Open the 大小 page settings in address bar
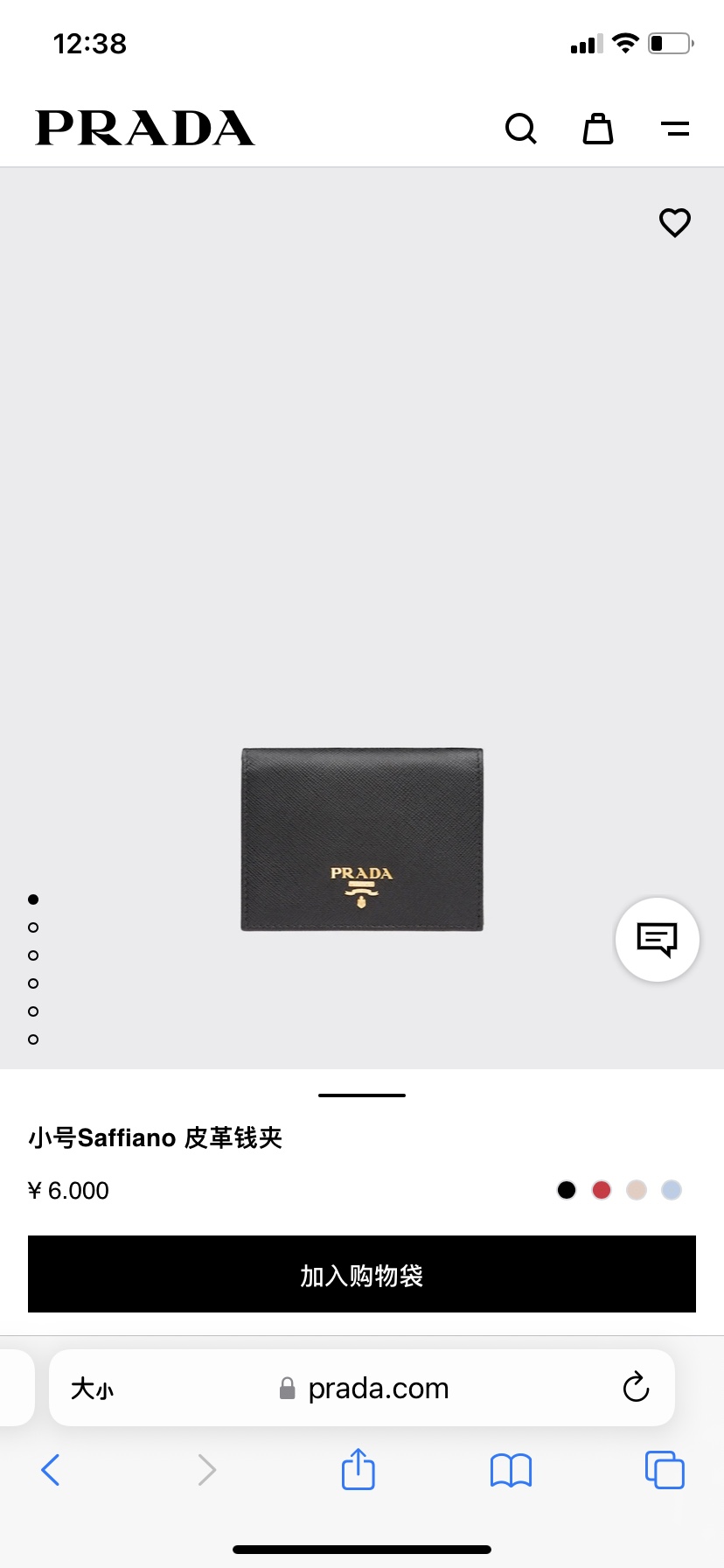724x1568 pixels. tap(93, 1389)
